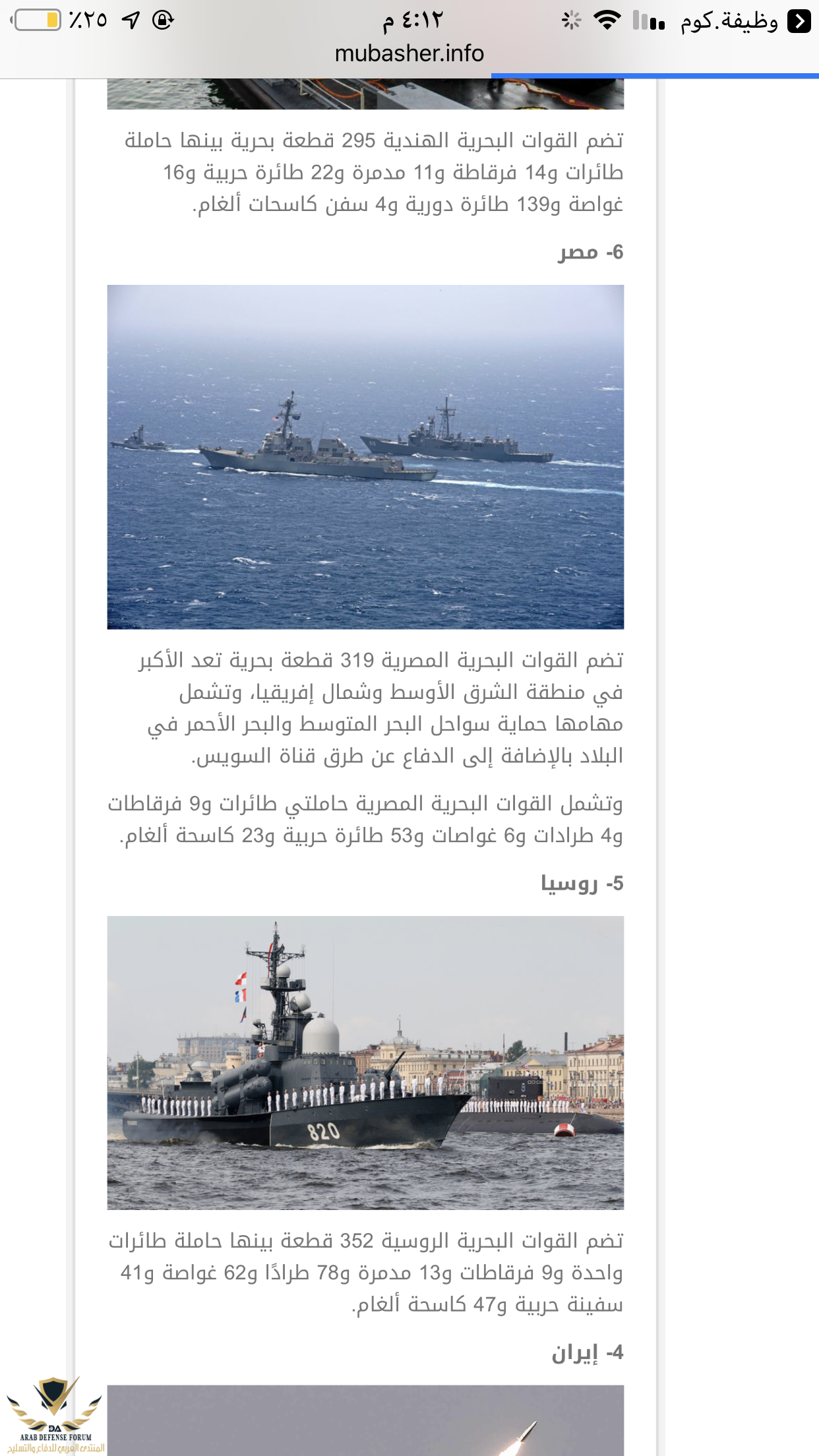This screenshot has width=819, height=1456.
Task: Tap the mubasher.info address bar
Action: (409, 53)
